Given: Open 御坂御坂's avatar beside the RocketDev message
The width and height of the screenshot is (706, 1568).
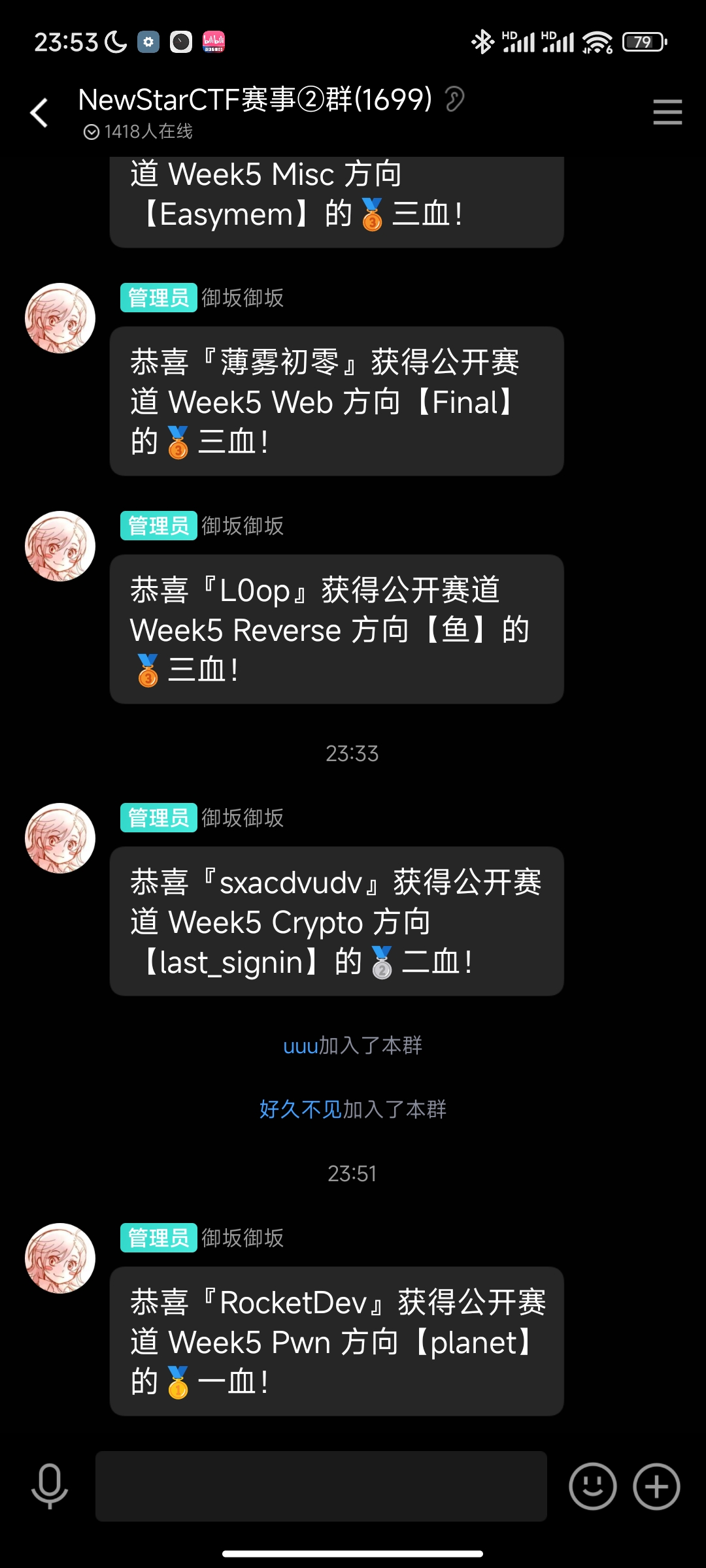Looking at the screenshot, I should point(60,1258).
